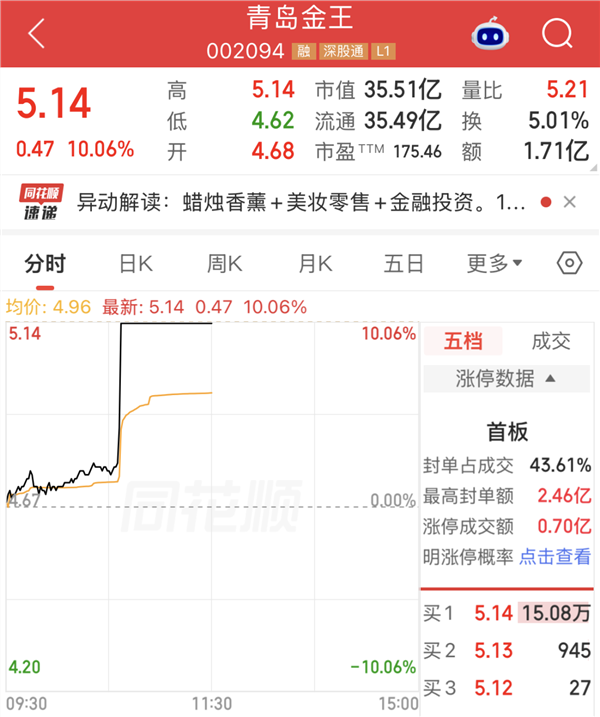Open the robot assistant icon
Screen dimensions: 600x717
point(490,33)
